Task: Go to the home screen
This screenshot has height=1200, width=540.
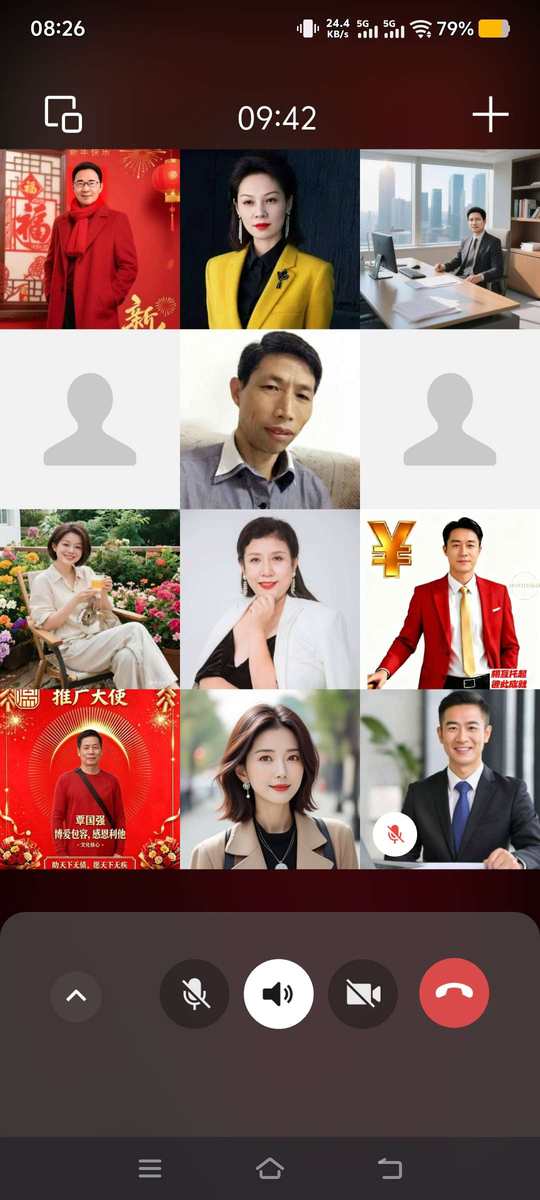Action: coord(270,1168)
